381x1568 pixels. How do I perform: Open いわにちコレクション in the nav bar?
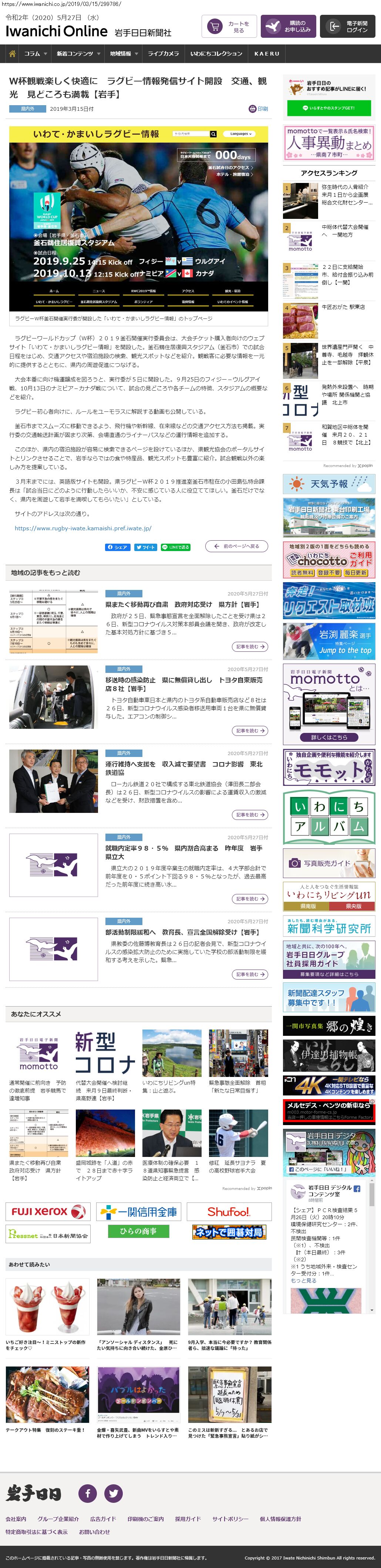click(x=216, y=54)
